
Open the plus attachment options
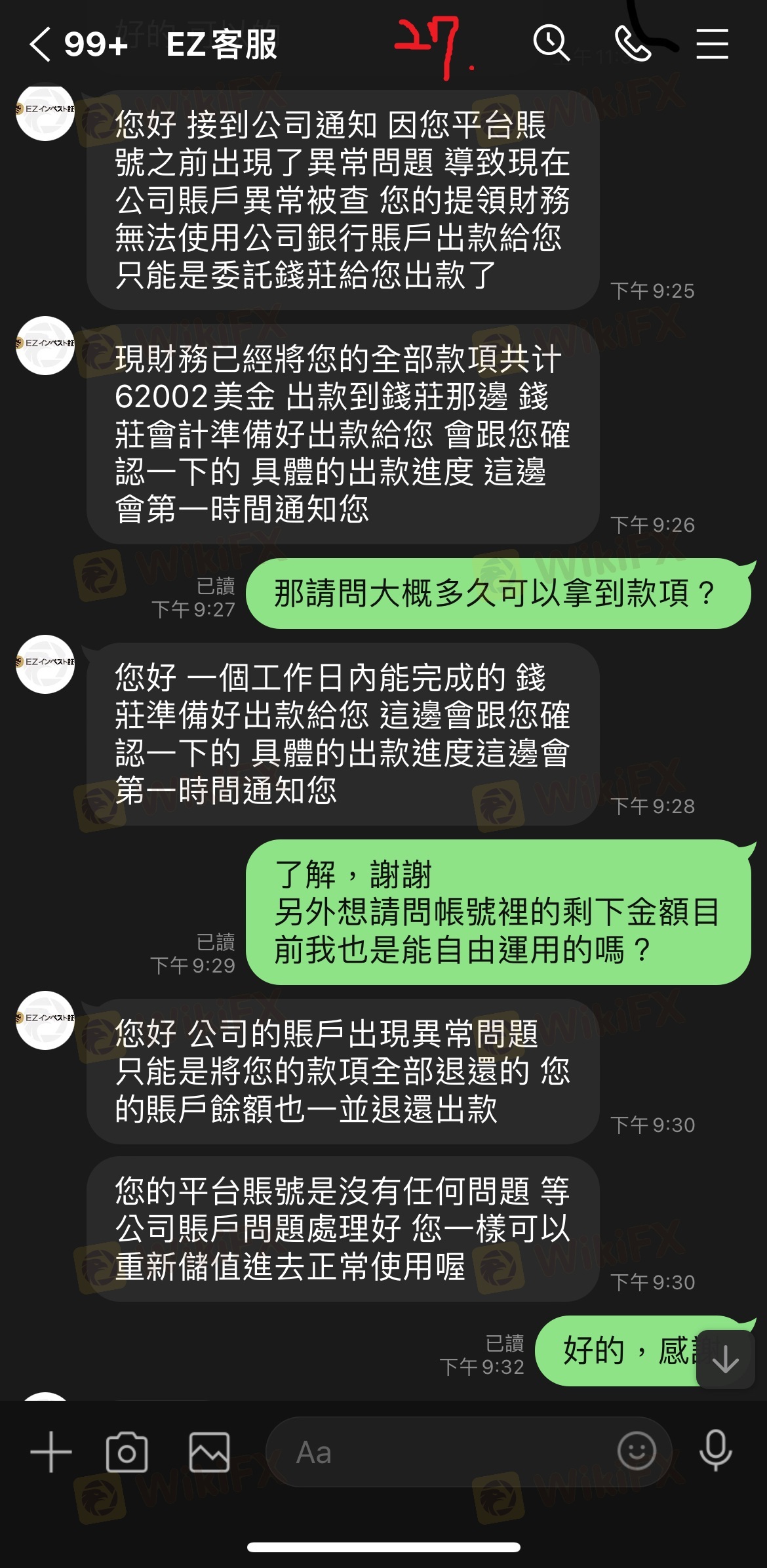51,1452
